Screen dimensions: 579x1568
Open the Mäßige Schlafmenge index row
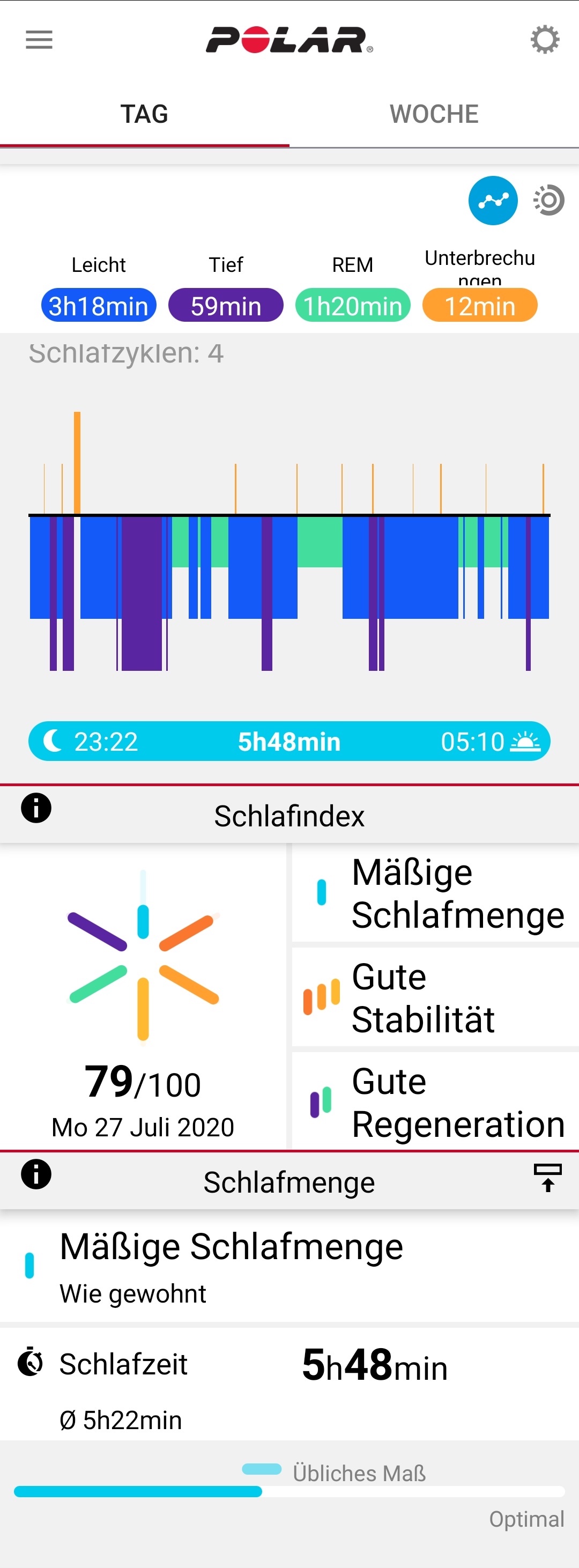pos(435,893)
